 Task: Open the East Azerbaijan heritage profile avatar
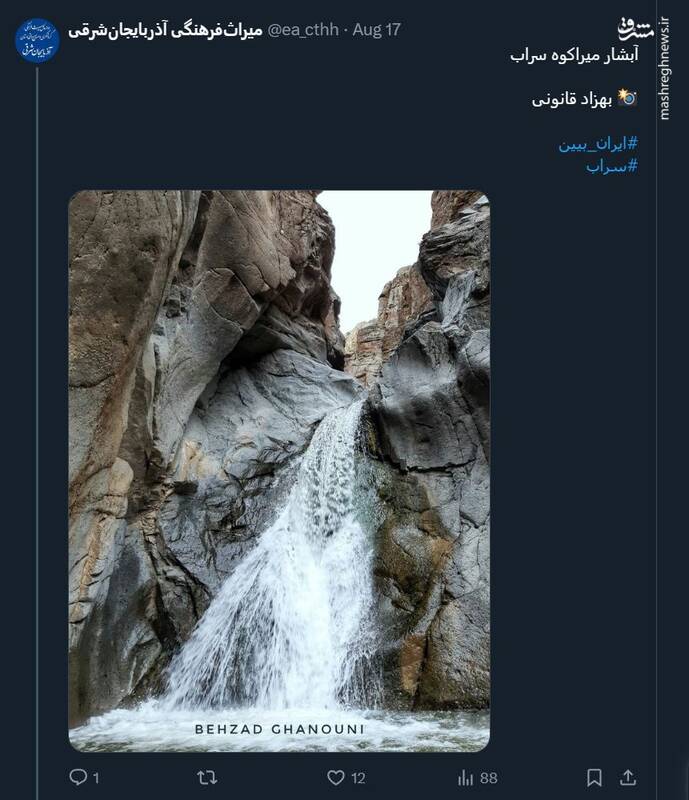point(37,40)
